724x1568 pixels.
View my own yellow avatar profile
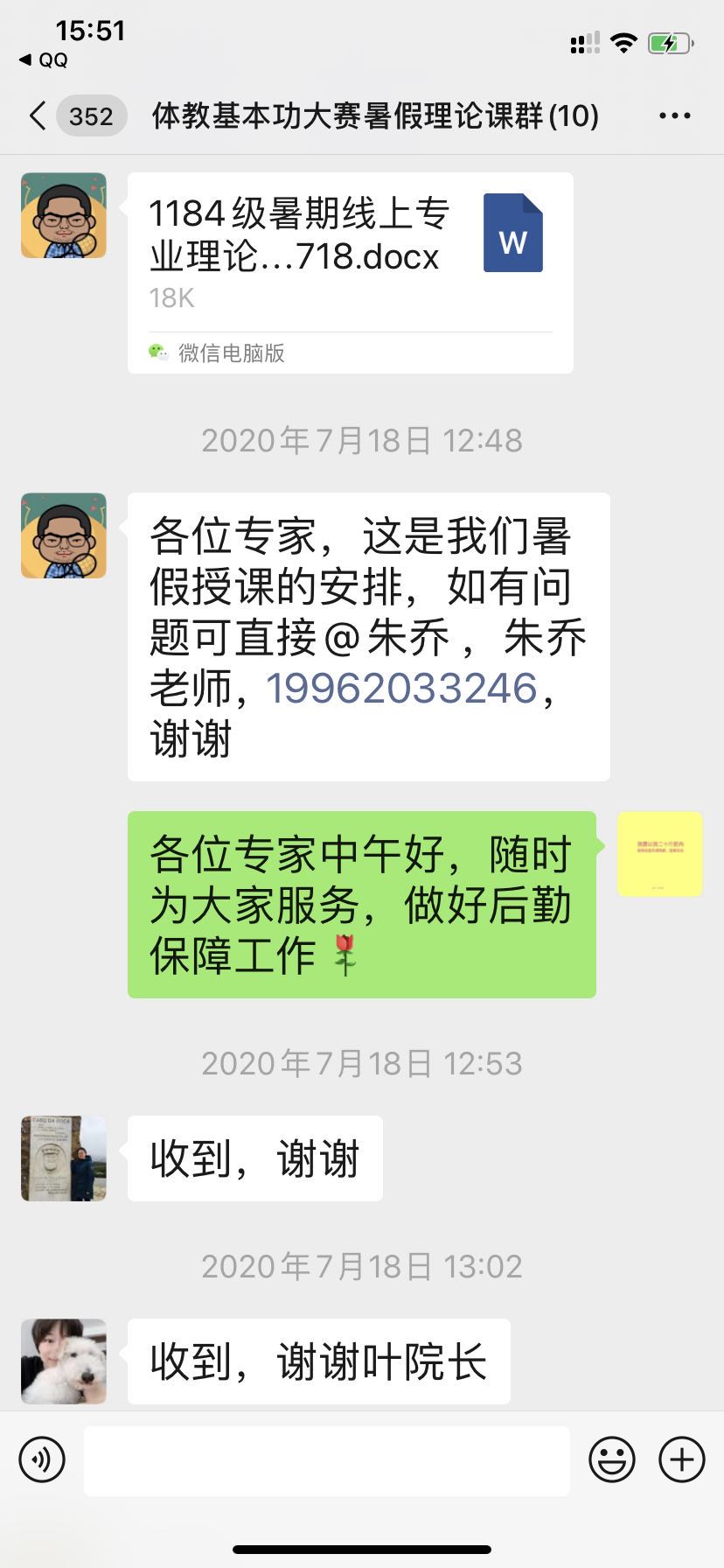pos(660,854)
